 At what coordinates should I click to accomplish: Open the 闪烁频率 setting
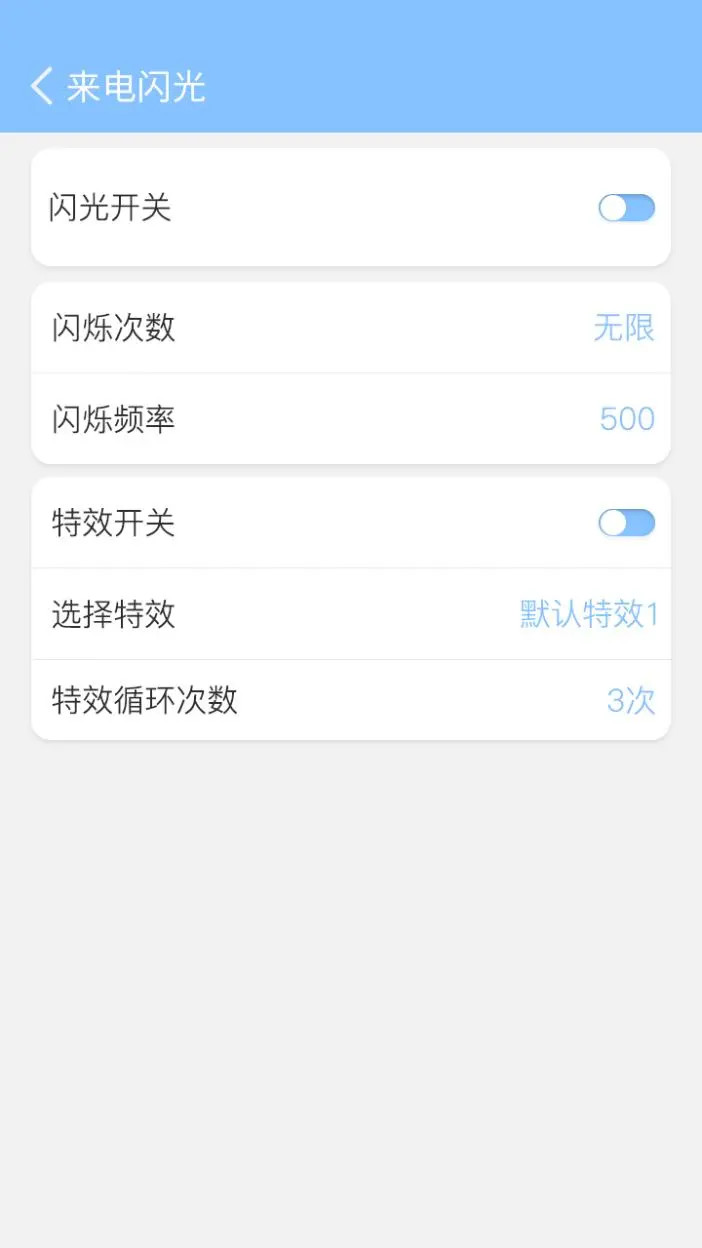click(x=350, y=419)
